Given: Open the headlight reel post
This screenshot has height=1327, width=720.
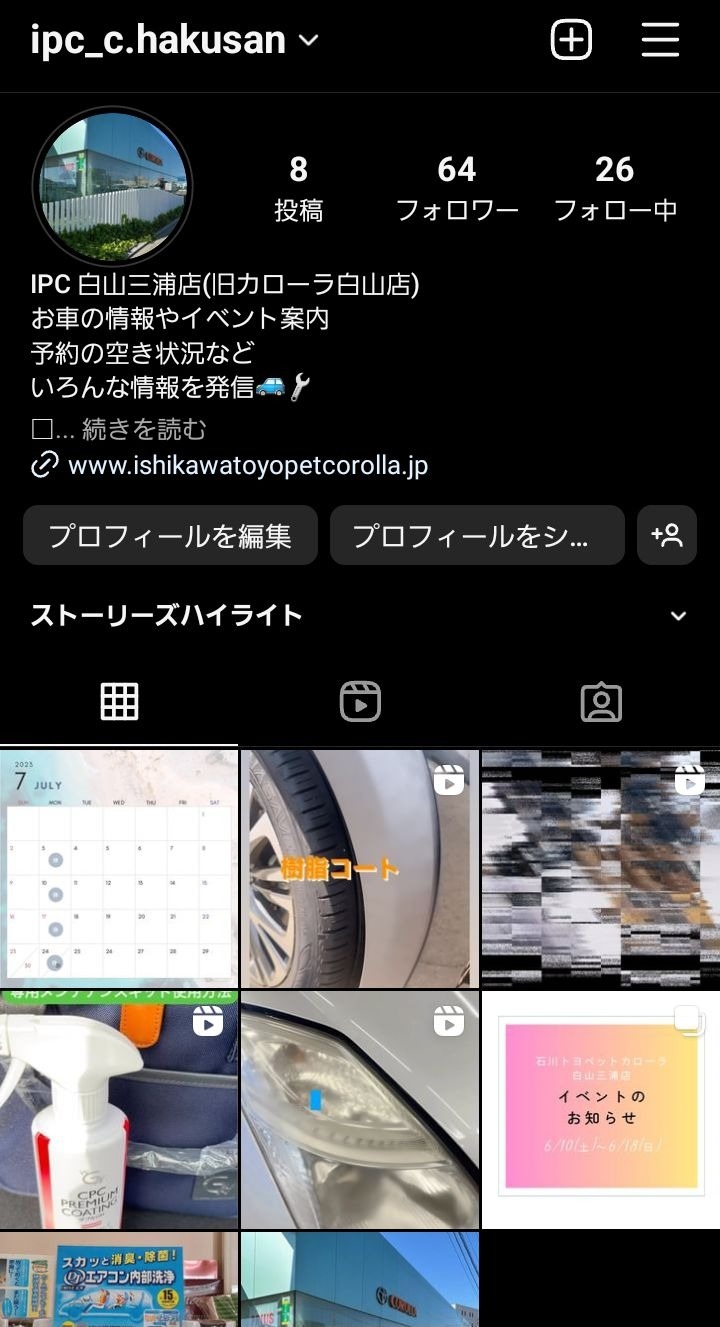Looking at the screenshot, I should pyautogui.click(x=359, y=1109).
